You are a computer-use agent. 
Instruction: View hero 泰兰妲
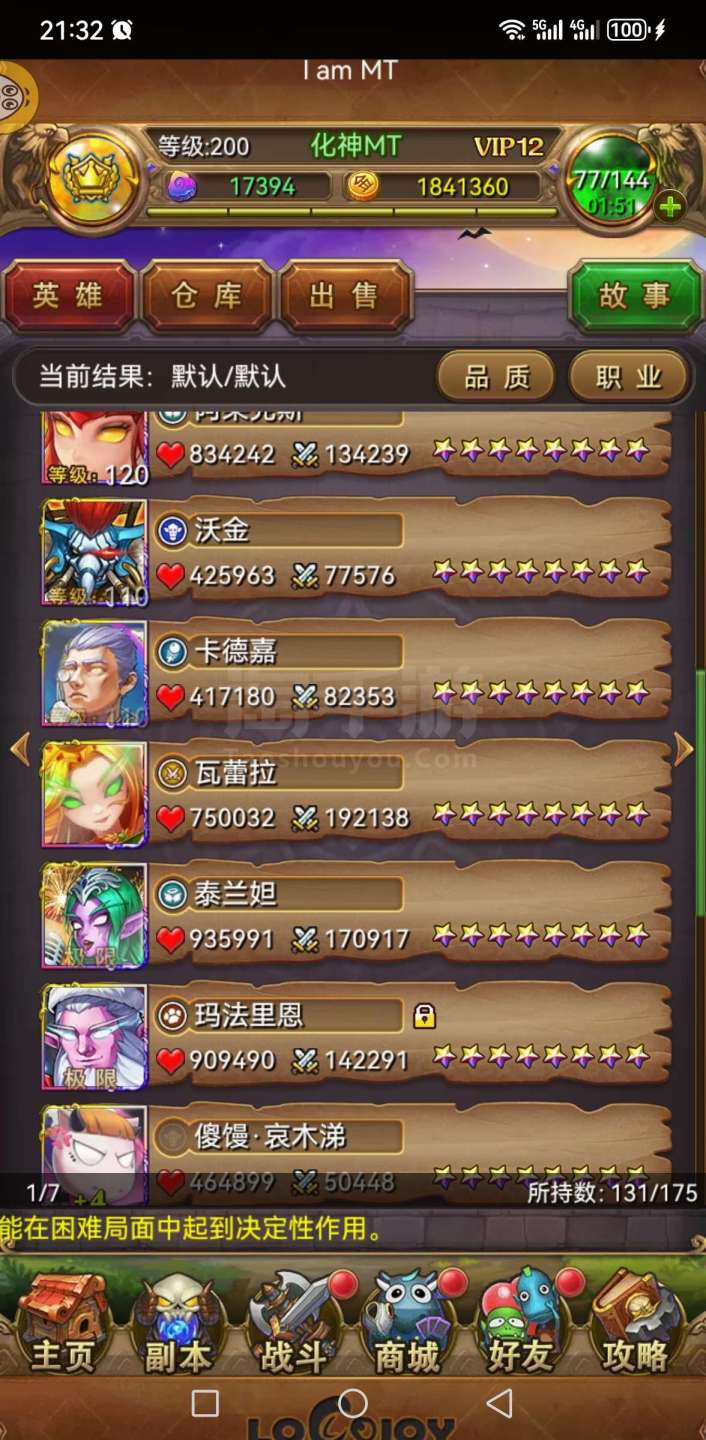click(x=400, y=915)
